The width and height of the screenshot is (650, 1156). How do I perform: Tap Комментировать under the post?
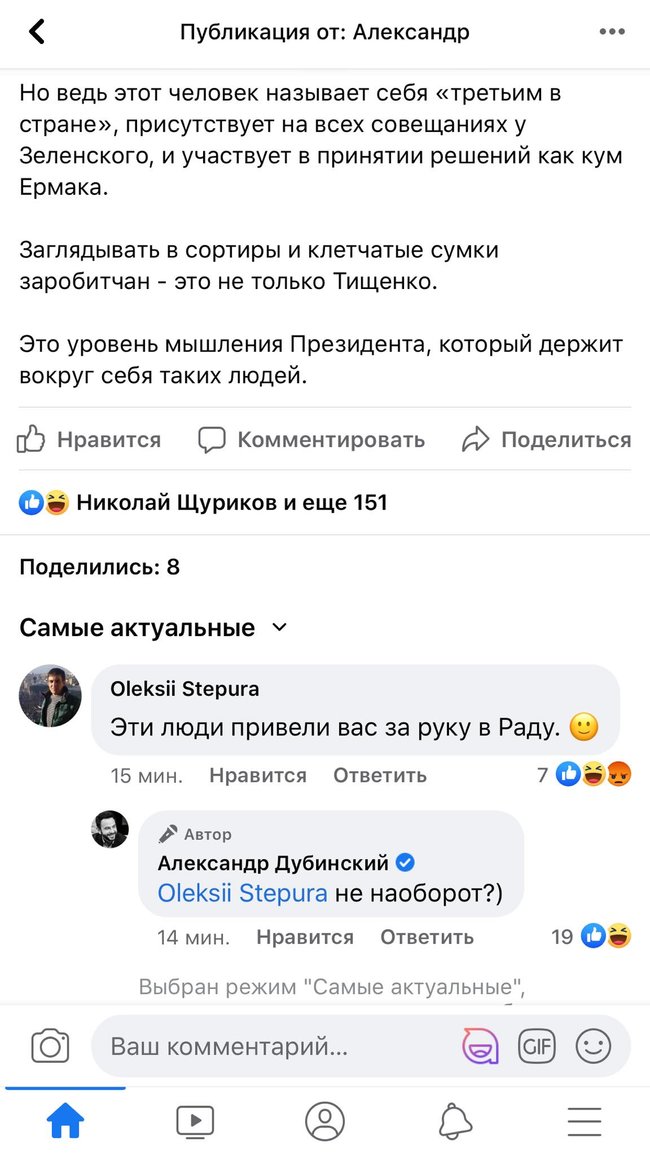tap(311, 439)
